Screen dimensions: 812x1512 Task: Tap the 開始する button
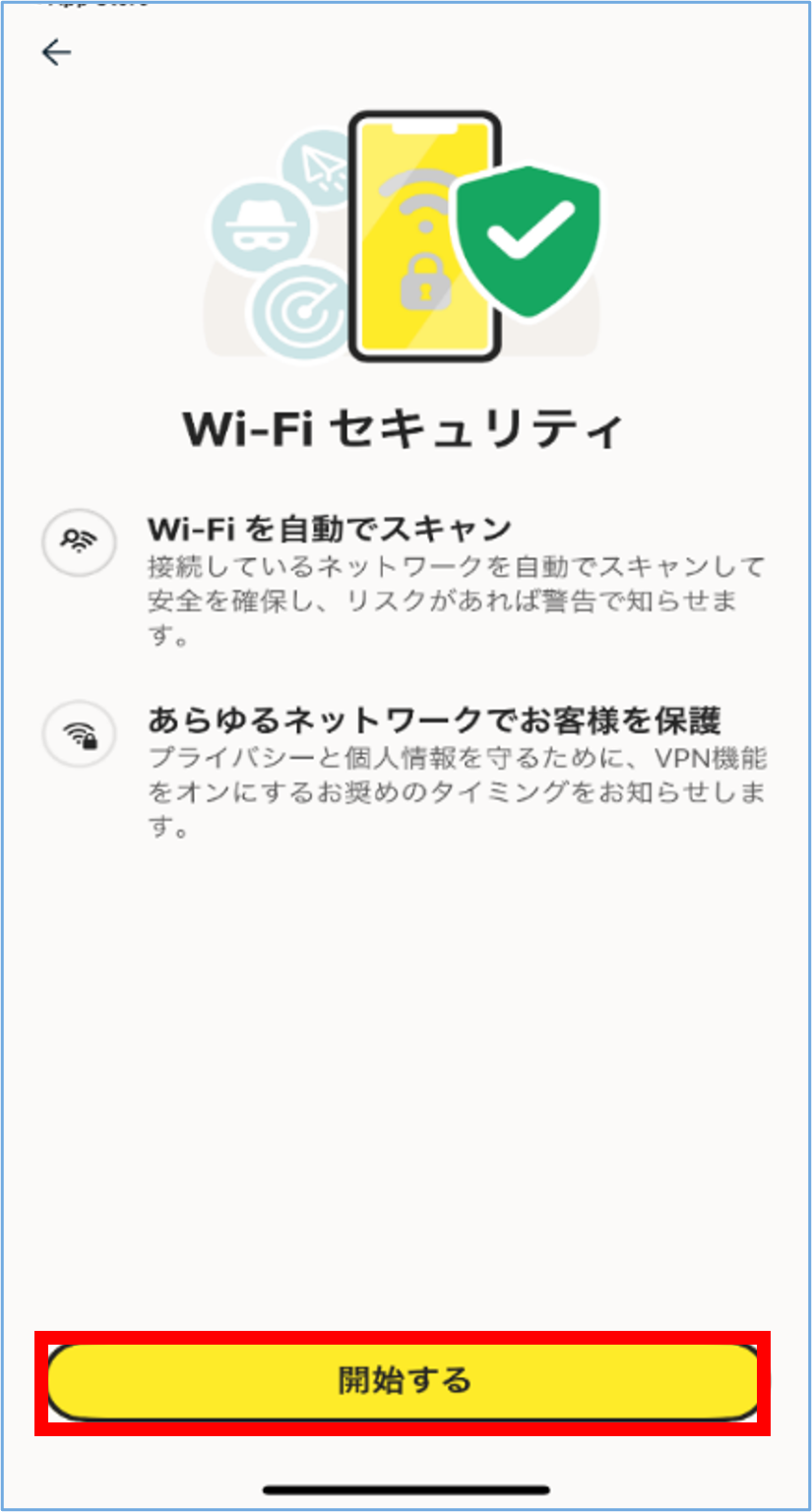tap(404, 1381)
